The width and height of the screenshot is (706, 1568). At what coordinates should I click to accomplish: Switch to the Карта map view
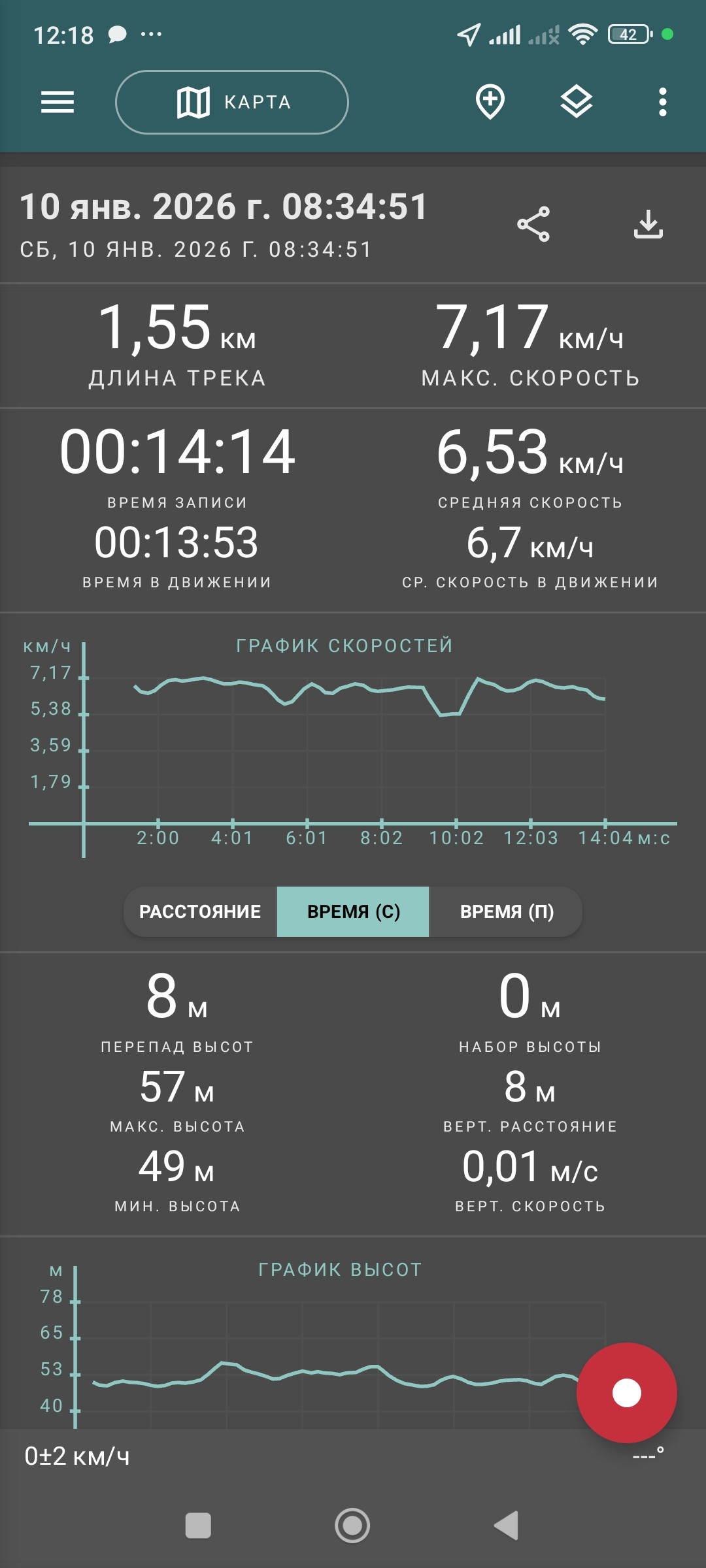(x=232, y=102)
